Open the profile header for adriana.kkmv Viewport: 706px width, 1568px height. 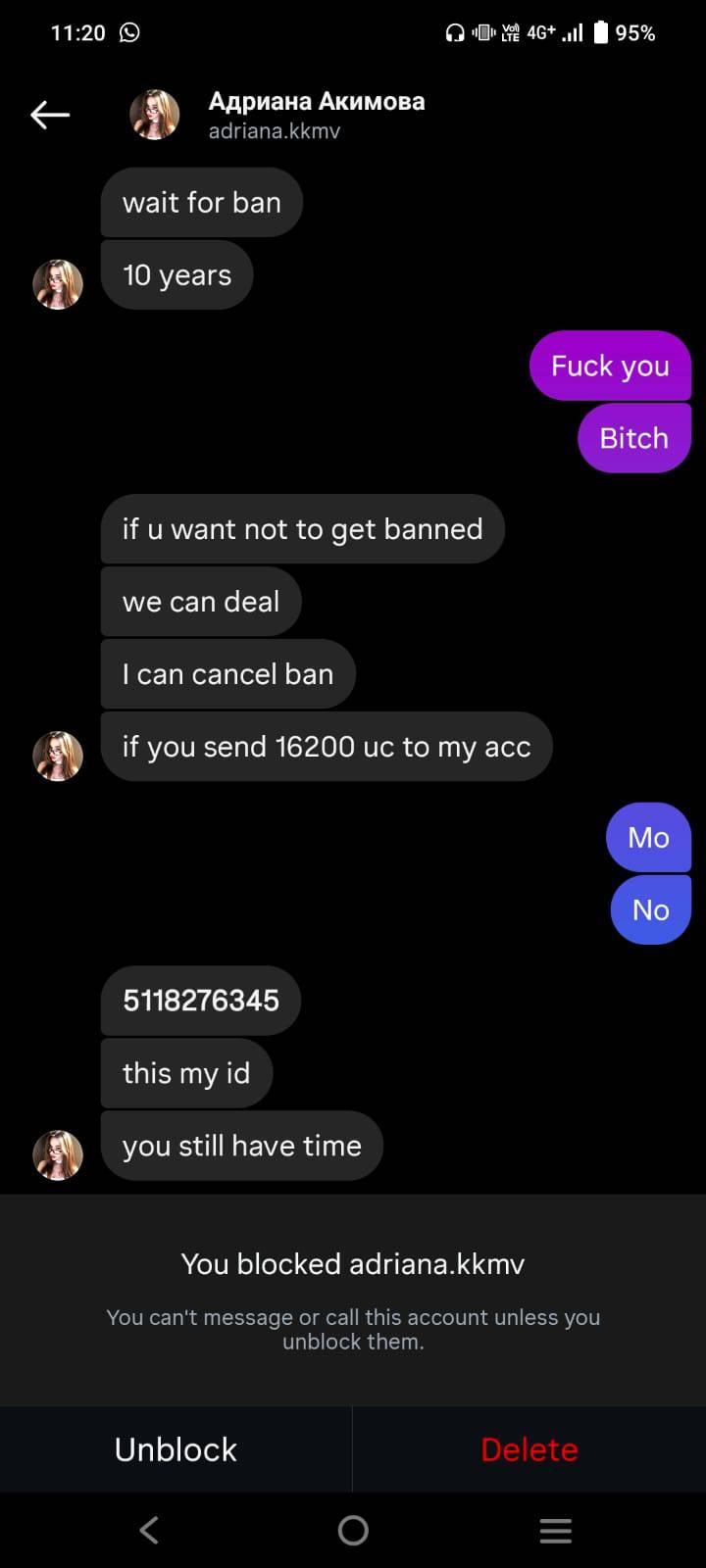click(316, 115)
